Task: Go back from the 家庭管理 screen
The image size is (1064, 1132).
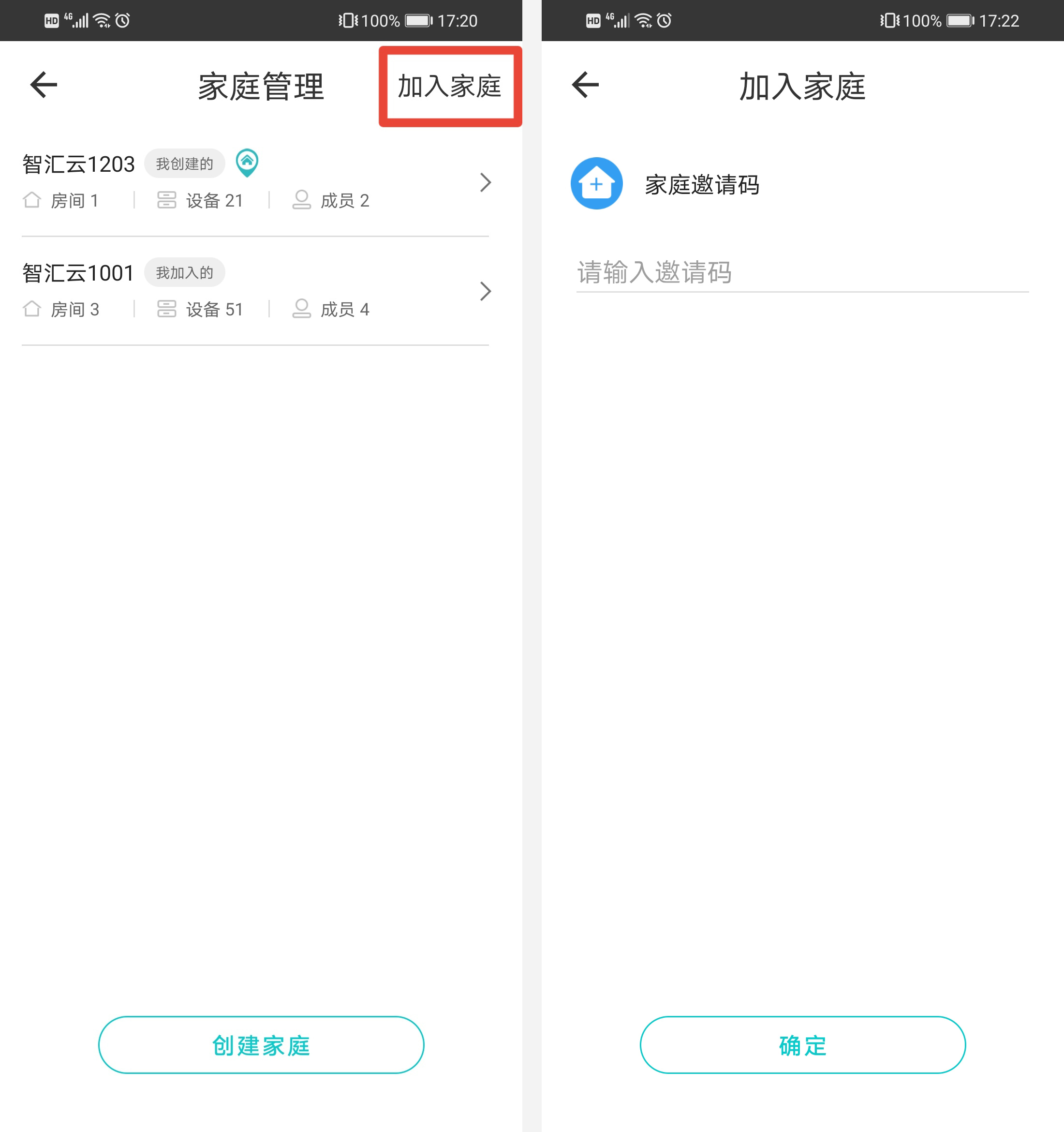Action: [44, 86]
